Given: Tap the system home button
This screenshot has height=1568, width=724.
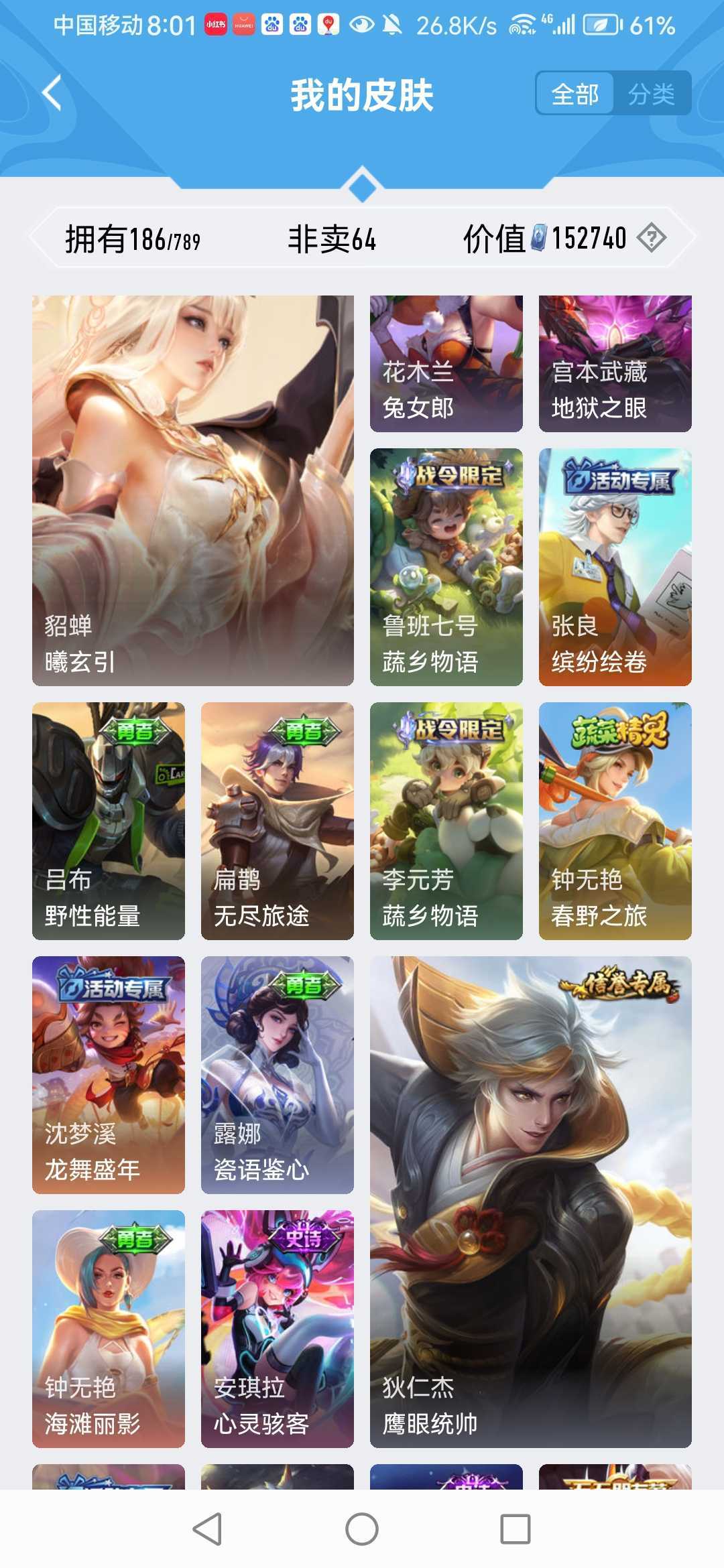Looking at the screenshot, I should [x=362, y=1529].
